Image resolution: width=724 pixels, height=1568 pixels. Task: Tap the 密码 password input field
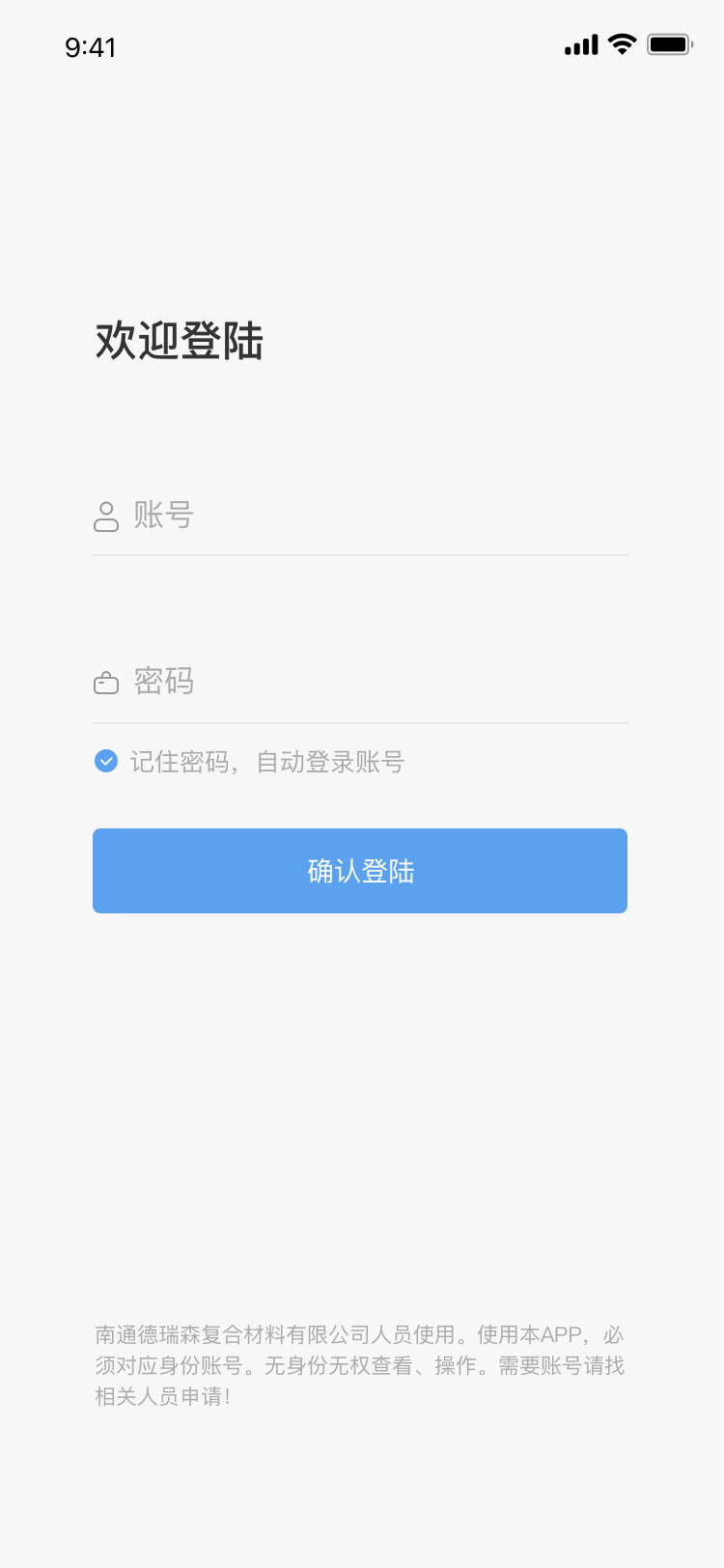pyautogui.click(x=376, y=682)
